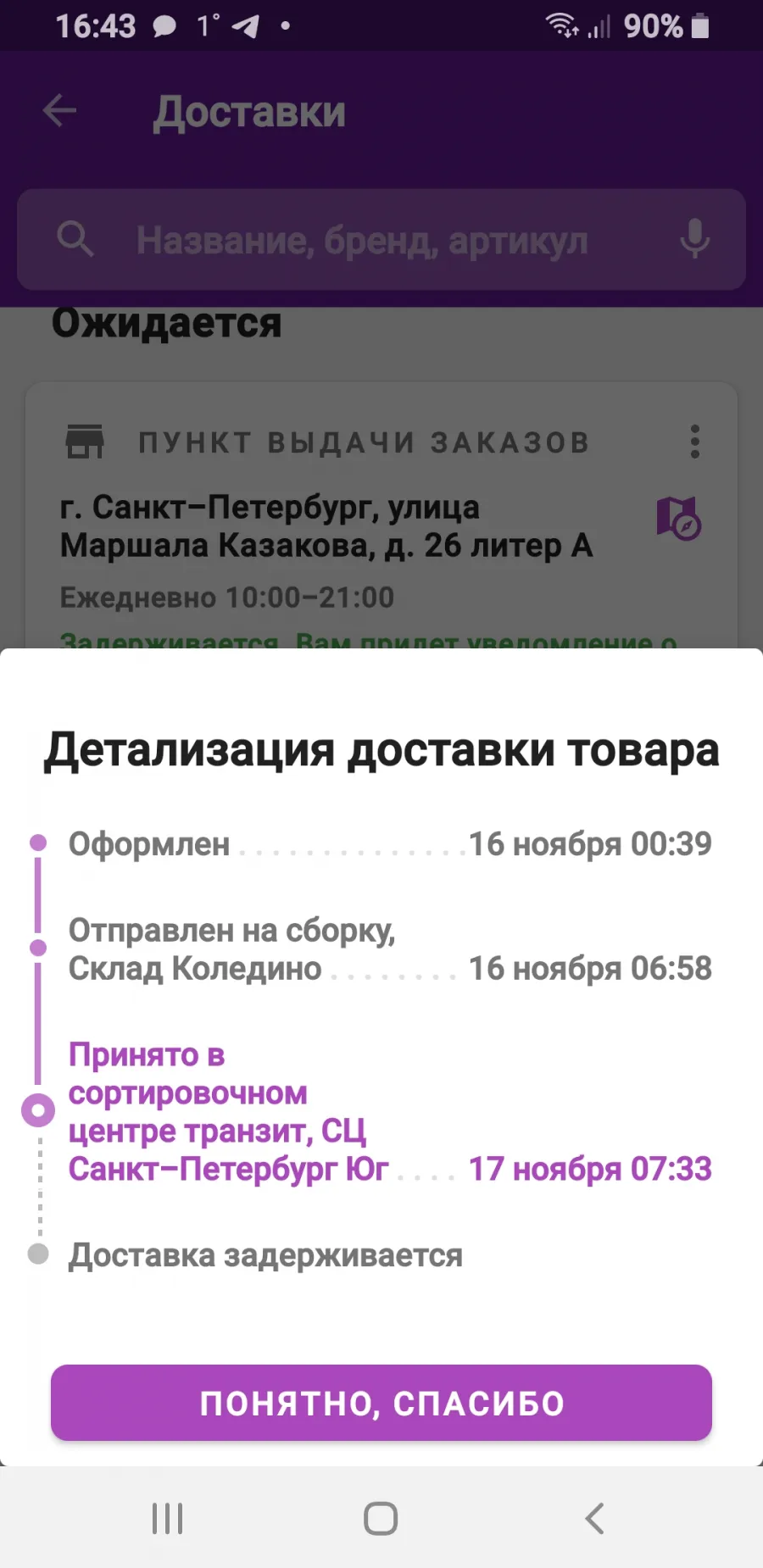Confirm with the Понятно, спасибо button
The width and height of the screenshot is (763, 1568).
[x=381, y=1403]
